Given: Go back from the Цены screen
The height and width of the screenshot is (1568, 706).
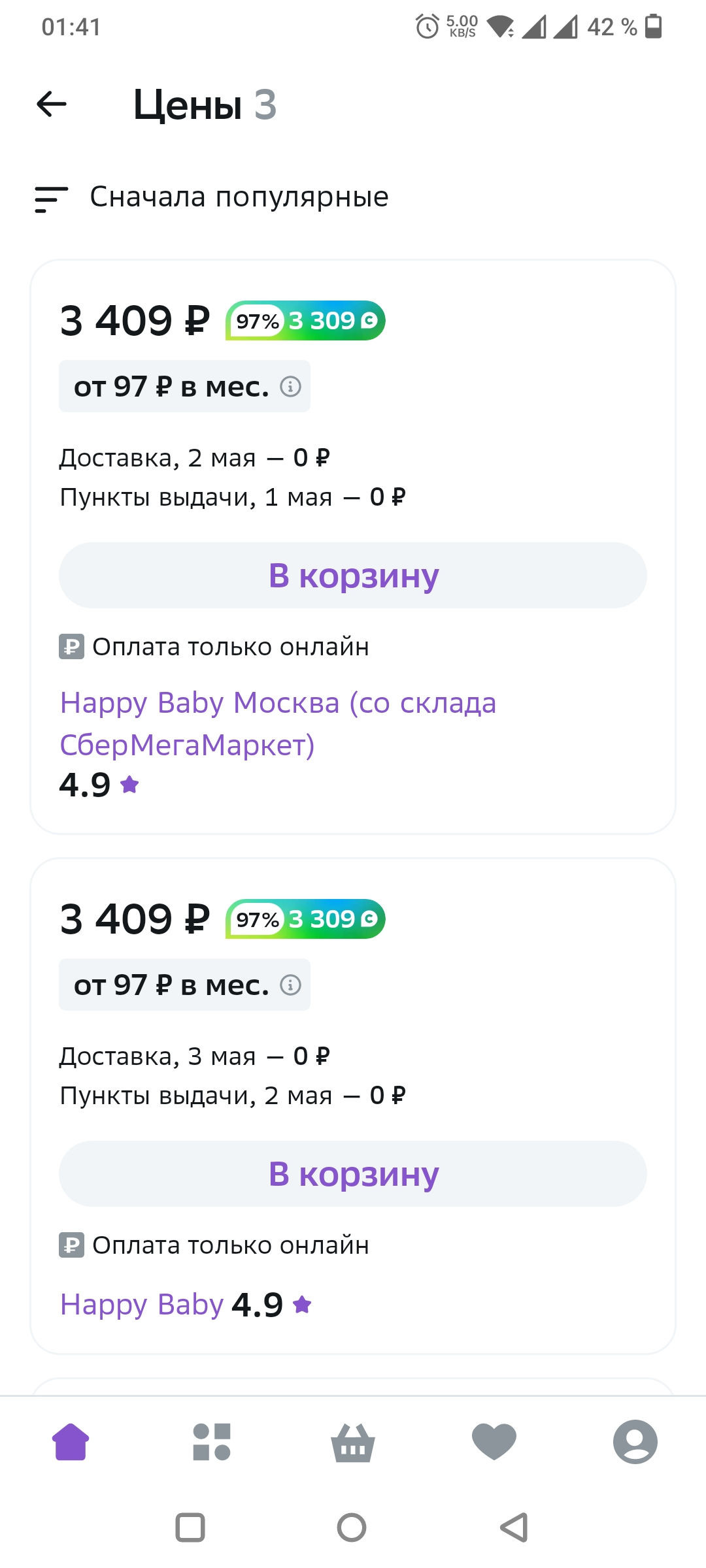Looking at the screenshot, I should click(x=52, y=104).
